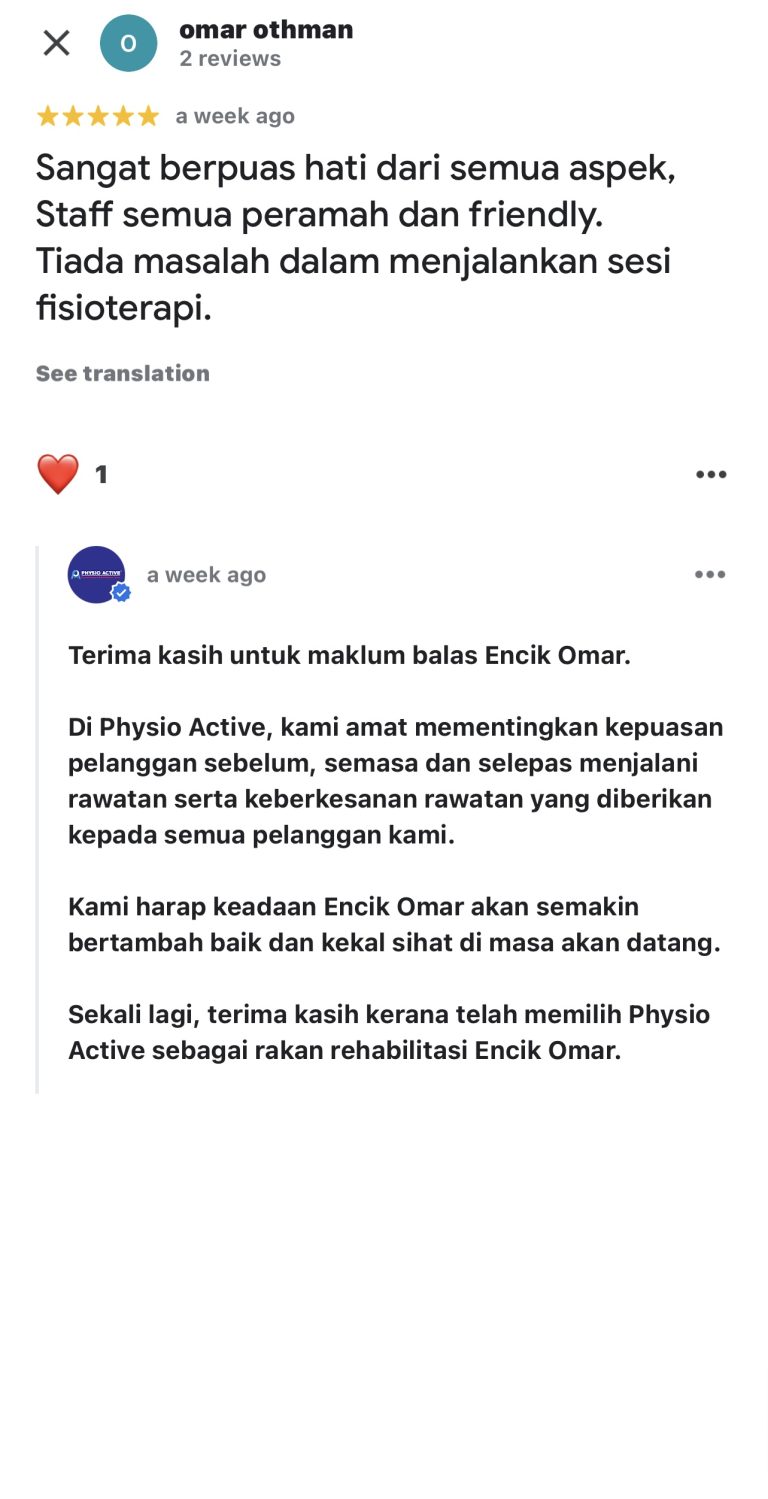Open omar othman's profile avatar

pos(129,43)
